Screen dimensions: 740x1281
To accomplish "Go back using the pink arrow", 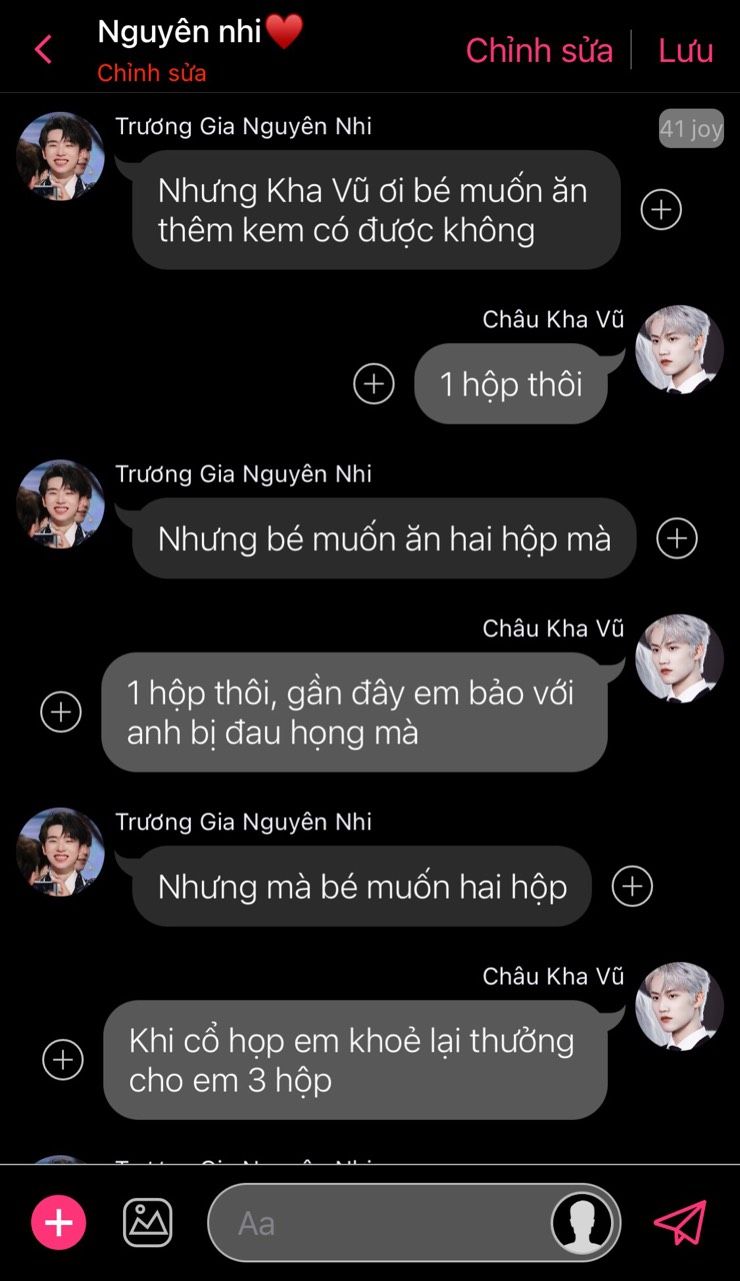I will 43,50.
